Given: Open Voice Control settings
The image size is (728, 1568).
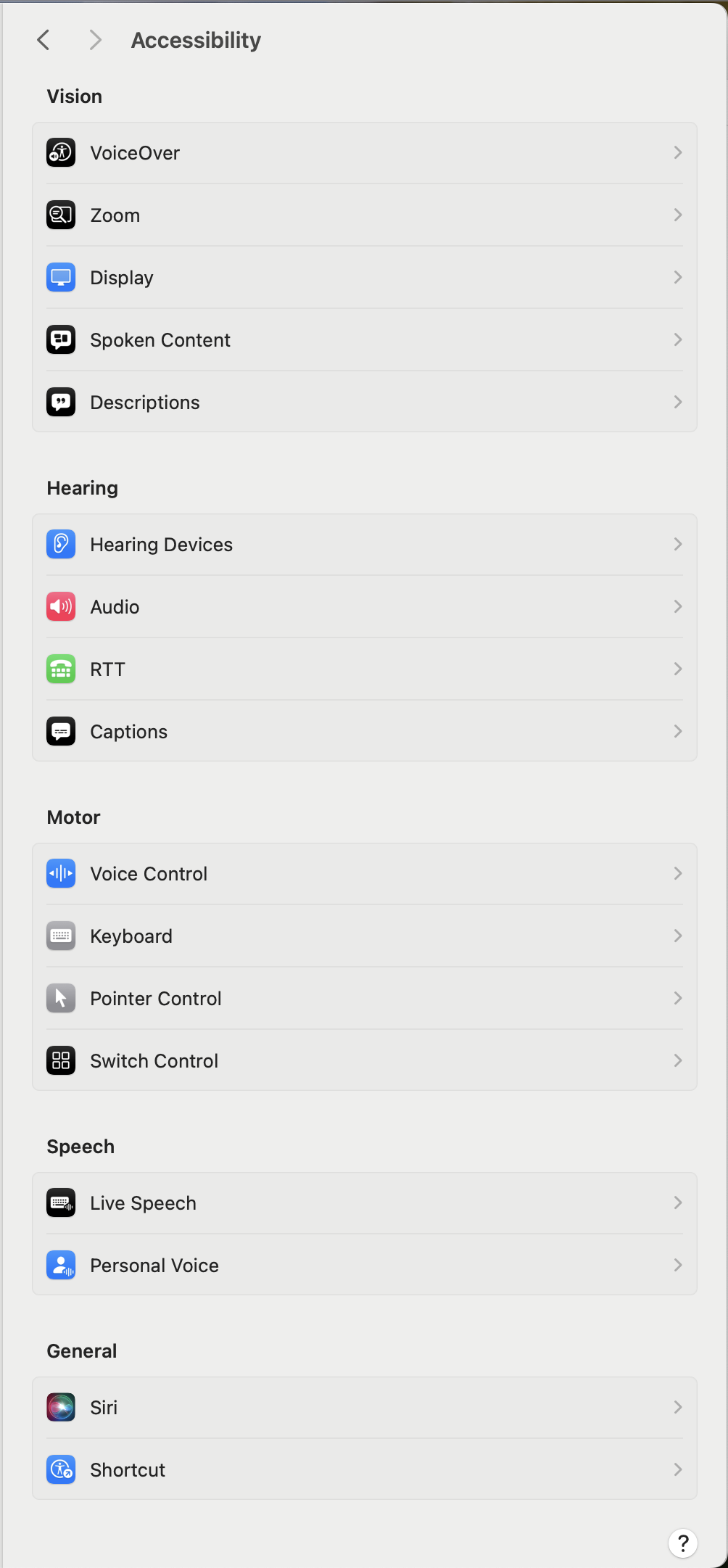Looking at the screenshot, I should click(x=364, y=874).
